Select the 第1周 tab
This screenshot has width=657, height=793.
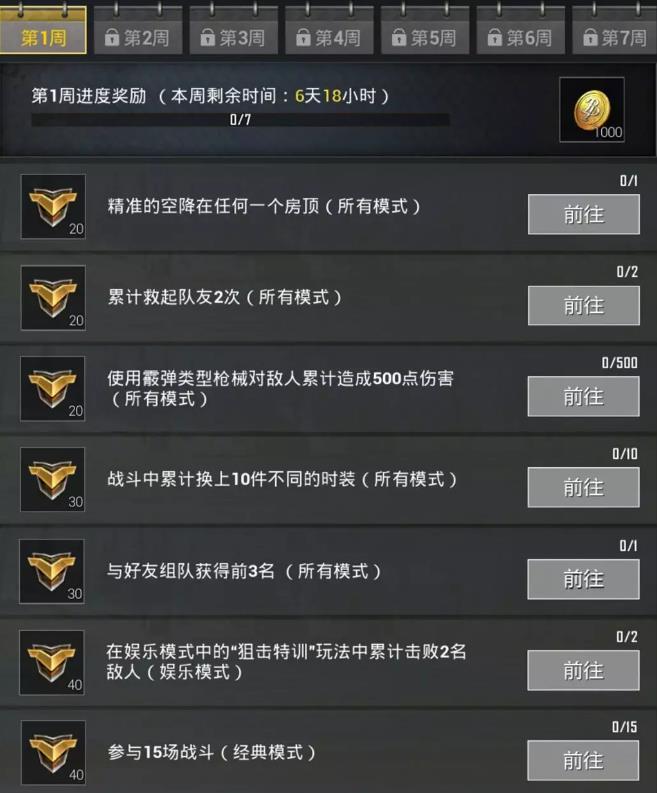point(43,37)
